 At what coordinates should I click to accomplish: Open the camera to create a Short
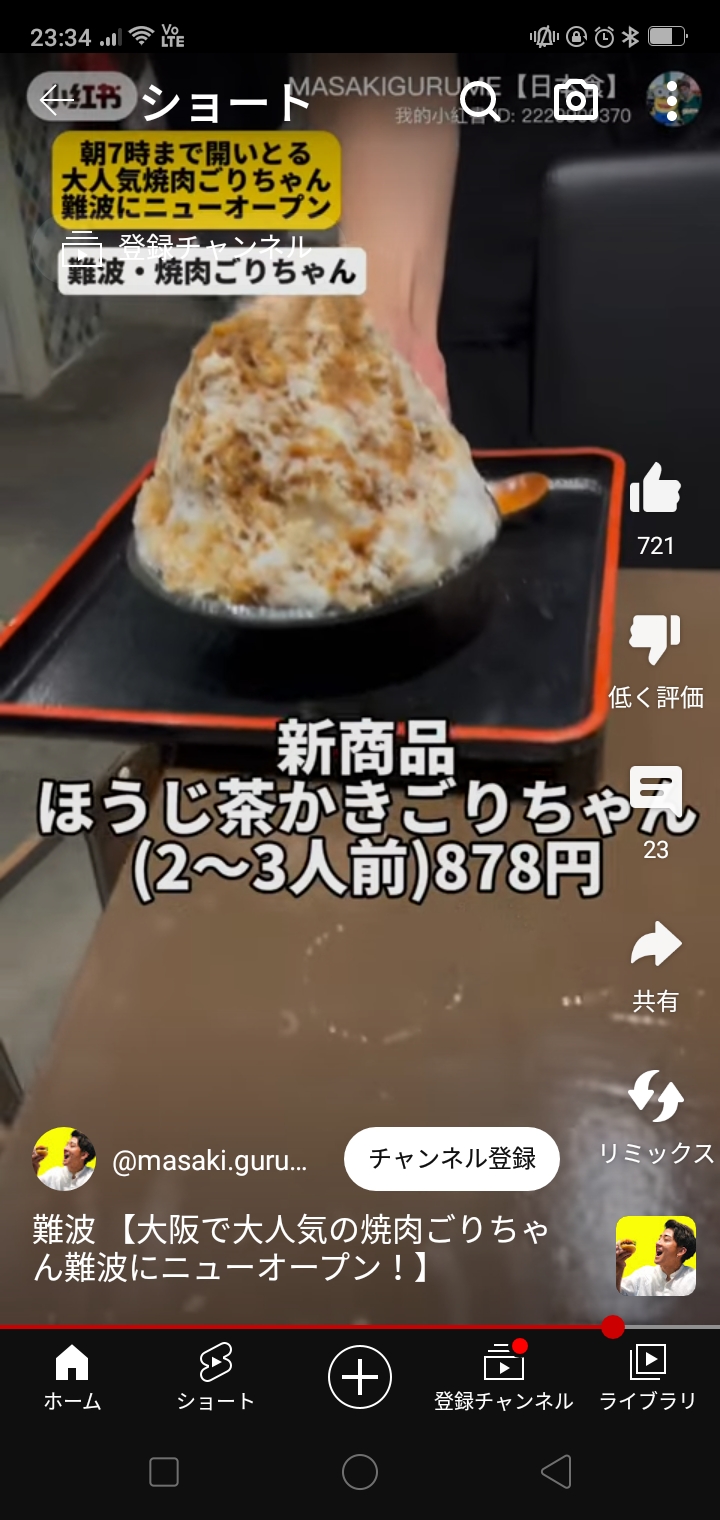[x=576, y=101]
